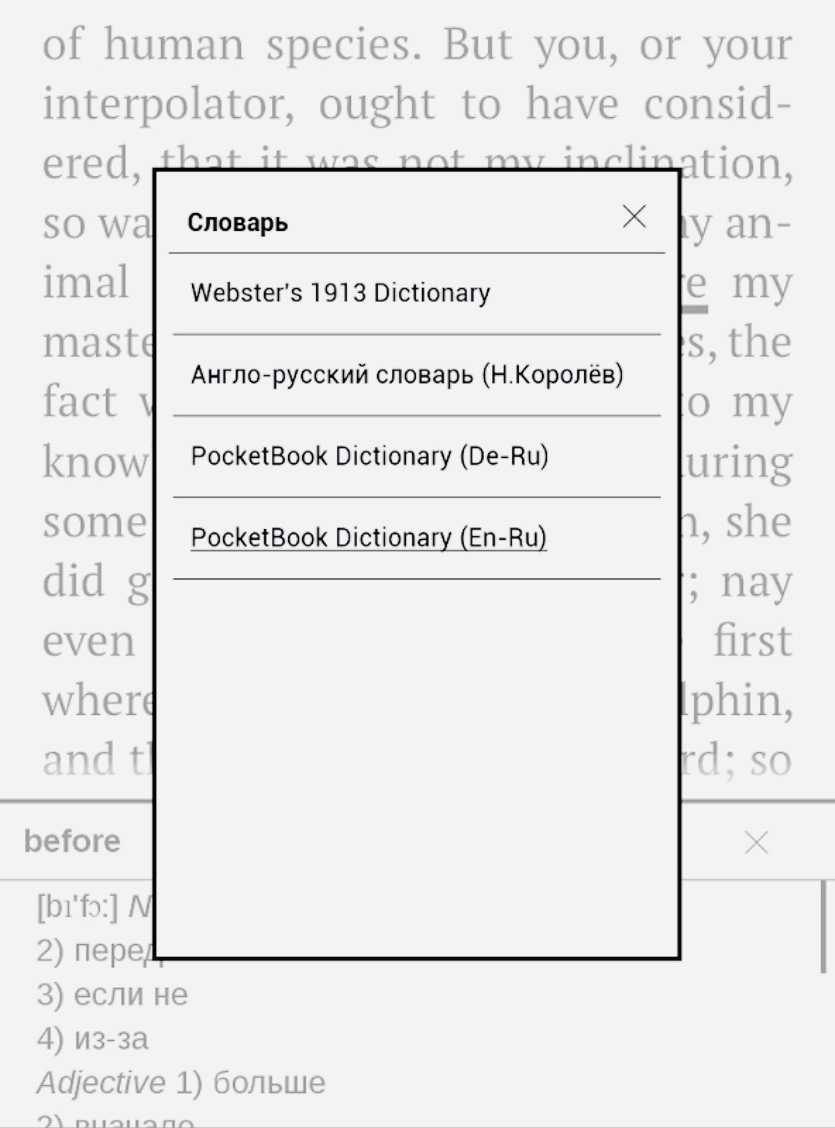Close the Словарь dialog
The height and width of the screenshot is (1128, 835).
[634, 217]
